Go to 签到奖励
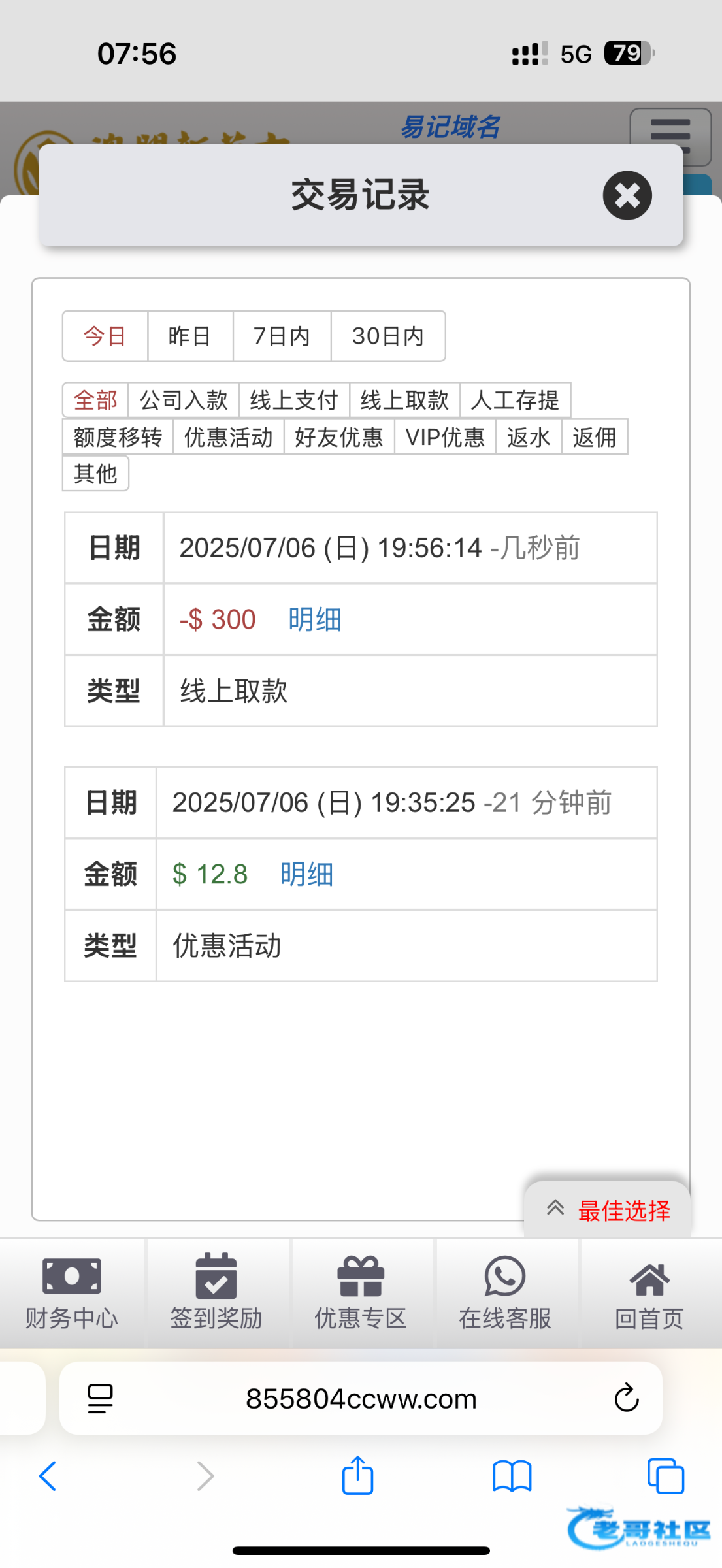The image size is (722, 1568). 216,1293
